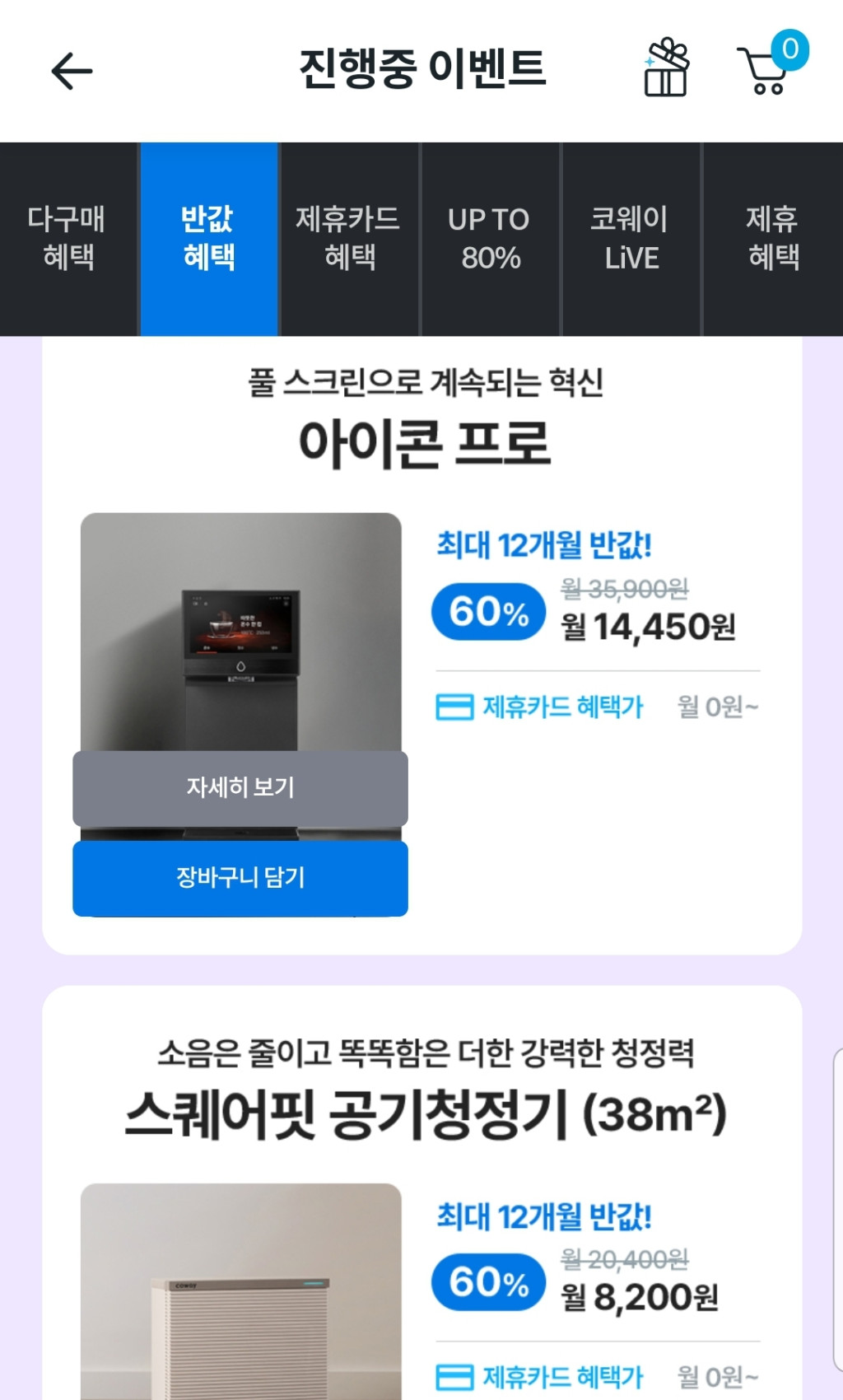Switch to the 코웨이 LiVE tab
843x1400 pixels.
coord(631,239)
